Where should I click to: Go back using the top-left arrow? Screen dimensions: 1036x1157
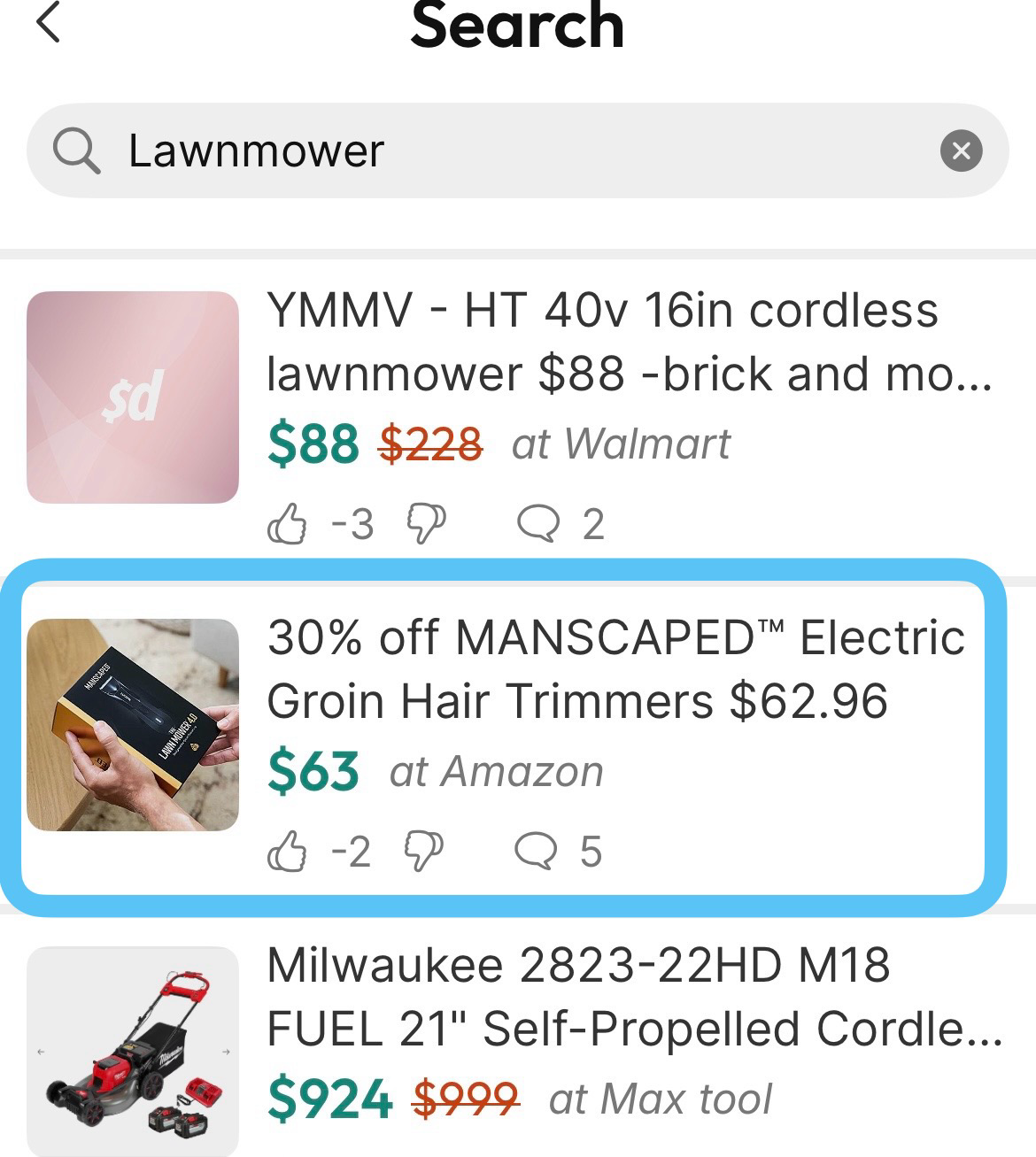coord(49,22)
